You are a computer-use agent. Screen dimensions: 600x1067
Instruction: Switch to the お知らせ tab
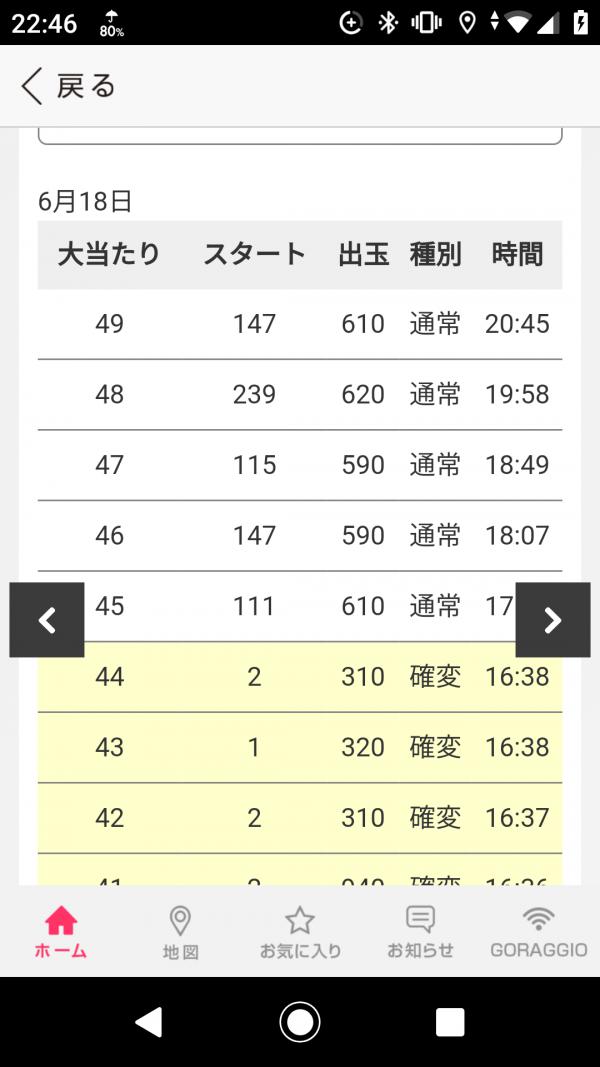[420, 932]
